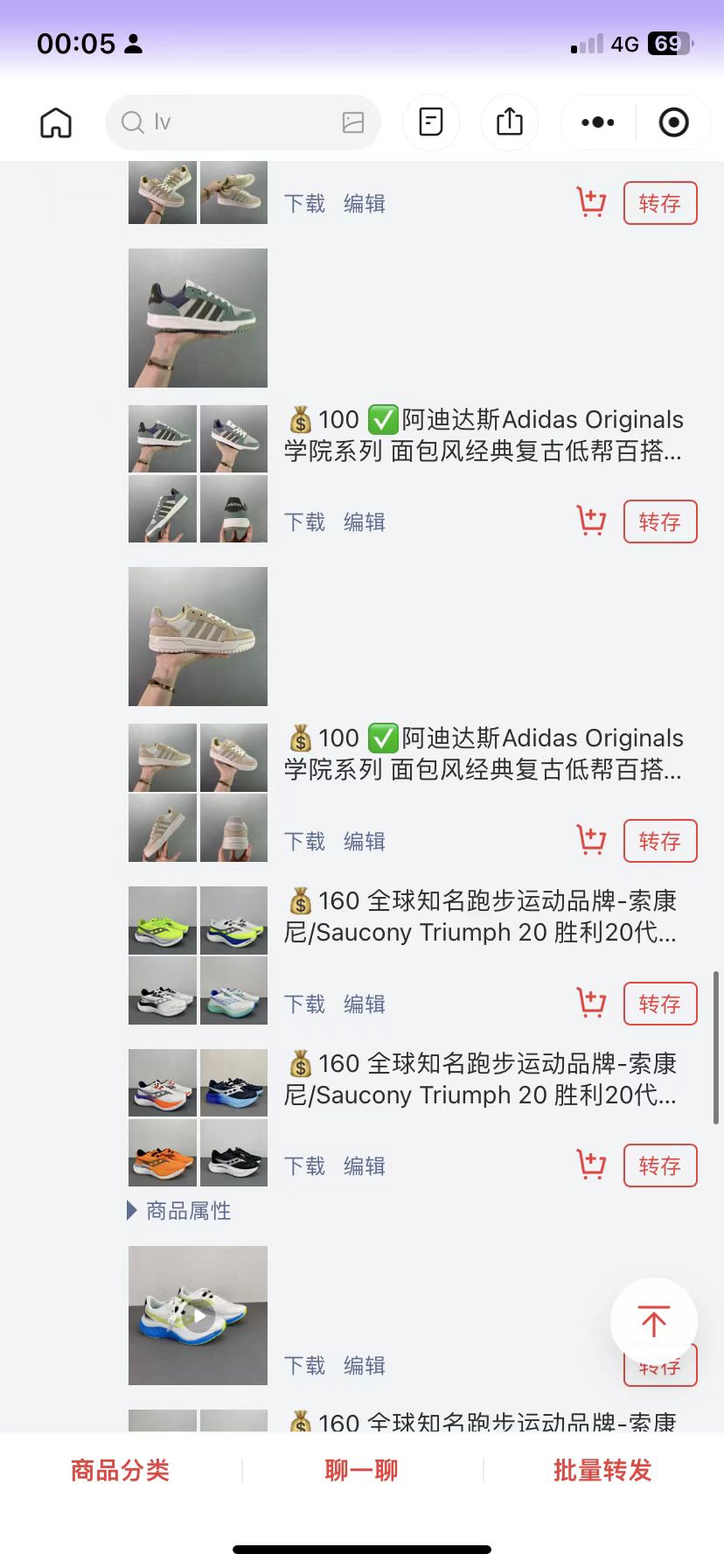This screenshot has height=1568, width=724.
Task: Close the mini program via circle icon
Action: [673, 122]
